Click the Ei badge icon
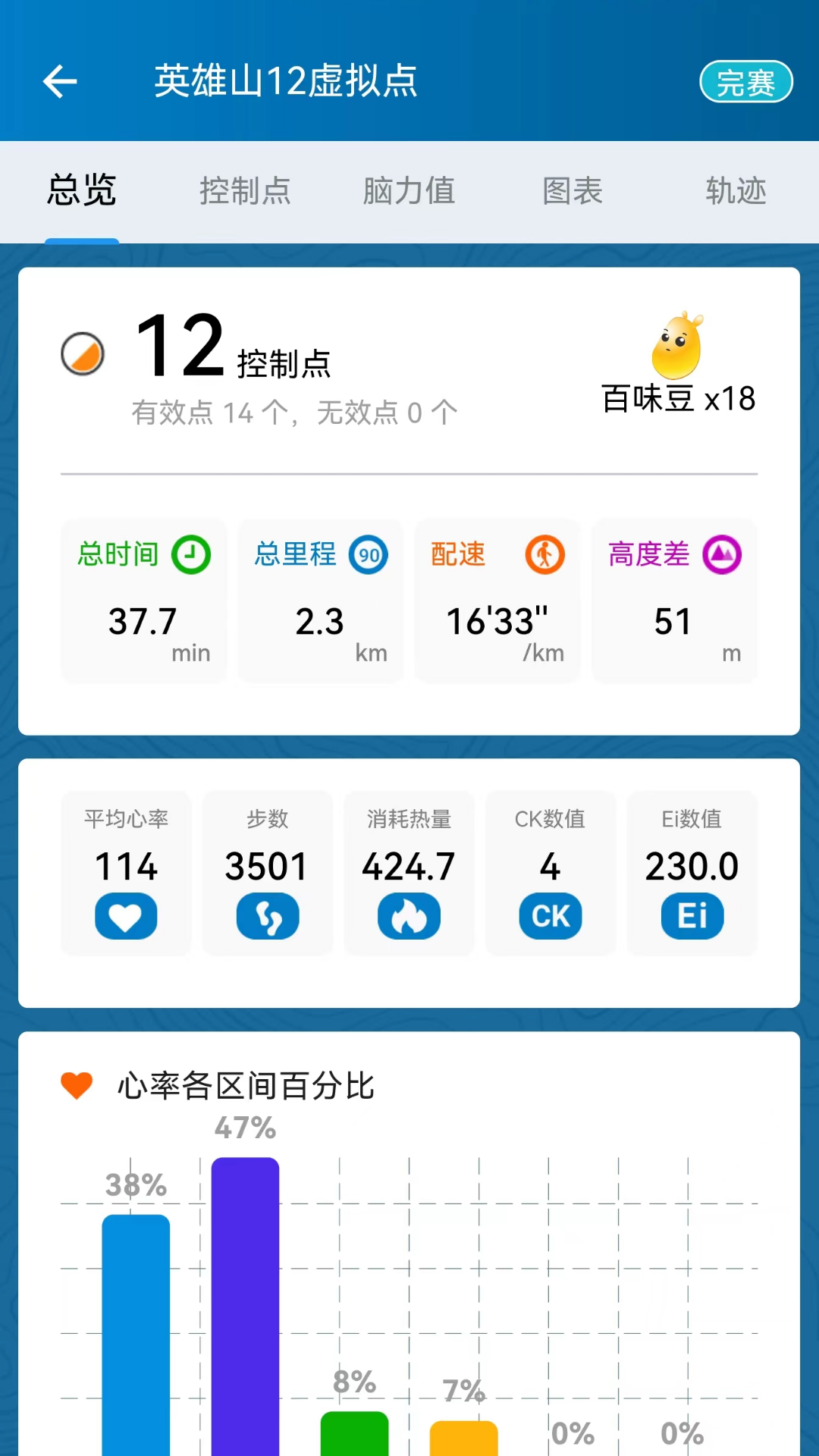The width and height of the screenshot is (819, 1456). click(x=692, y=916)
